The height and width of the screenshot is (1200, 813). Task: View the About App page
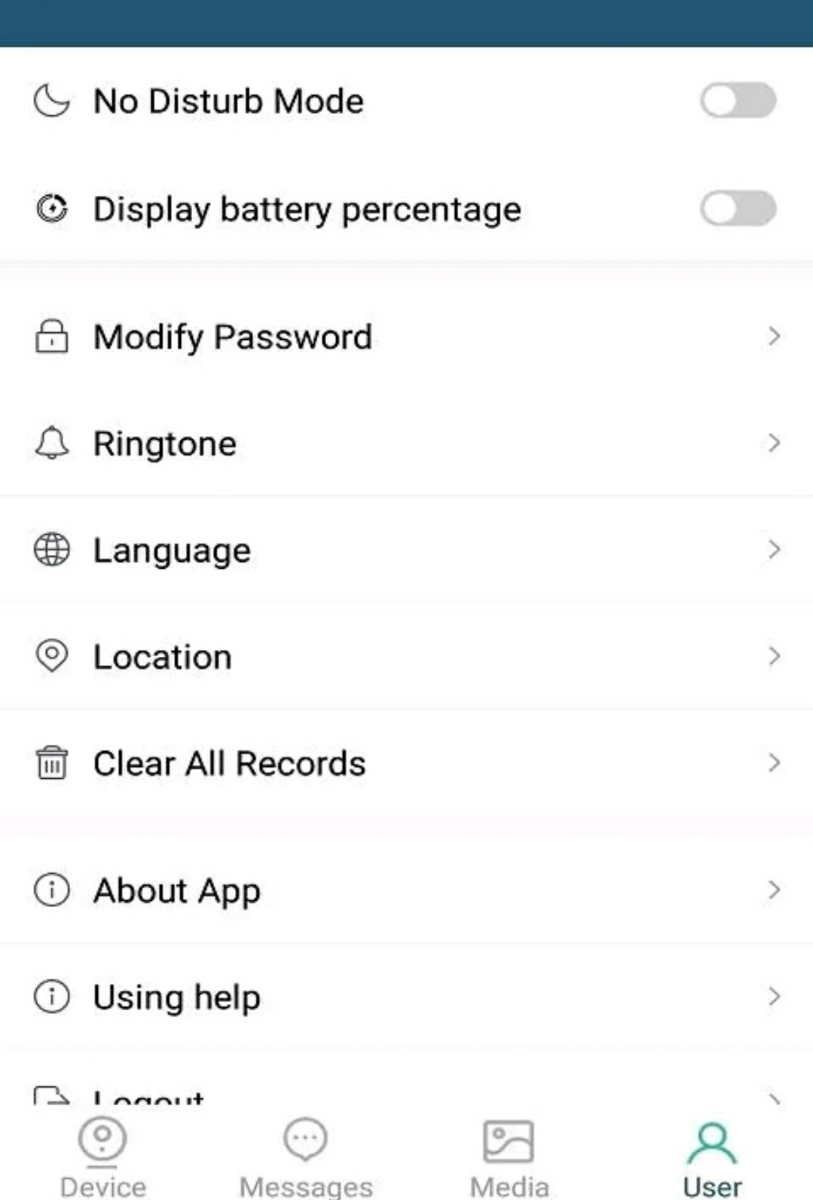(x=177, y=891)
